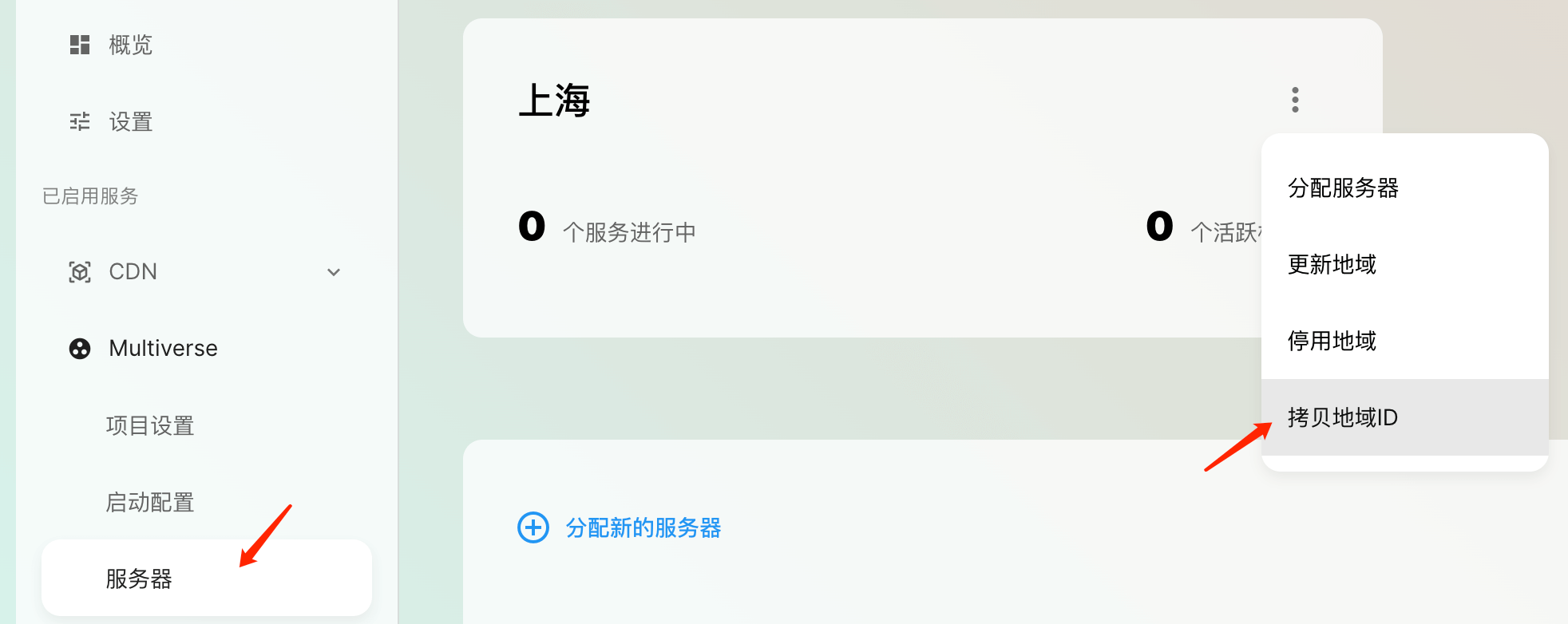The height and width of the screenshot is (624, 1568).
Task: Tap the three-dot menu for 上海
Action: click(x=1295, y=100)
